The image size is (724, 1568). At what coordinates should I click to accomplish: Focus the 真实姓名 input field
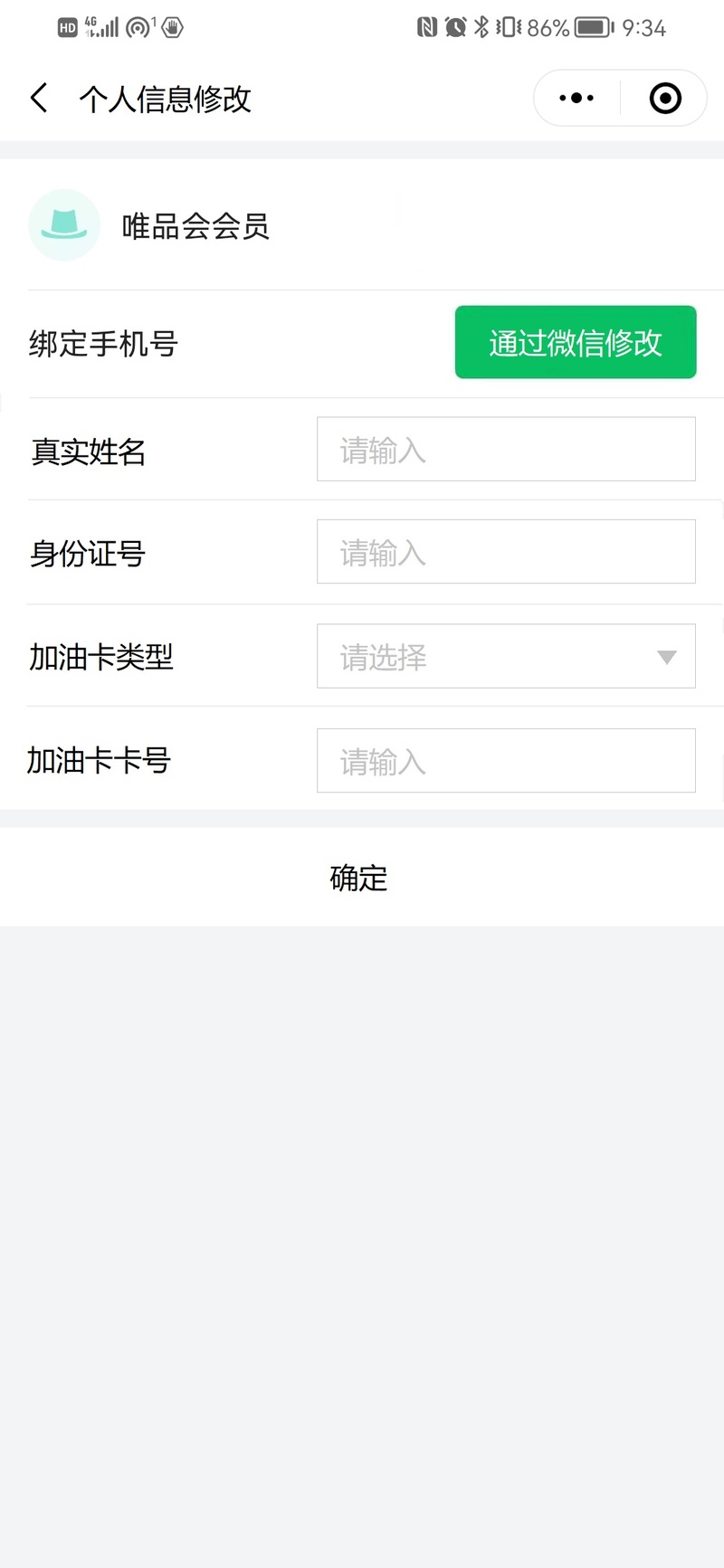pyautogui.click(x=506, y=449)
